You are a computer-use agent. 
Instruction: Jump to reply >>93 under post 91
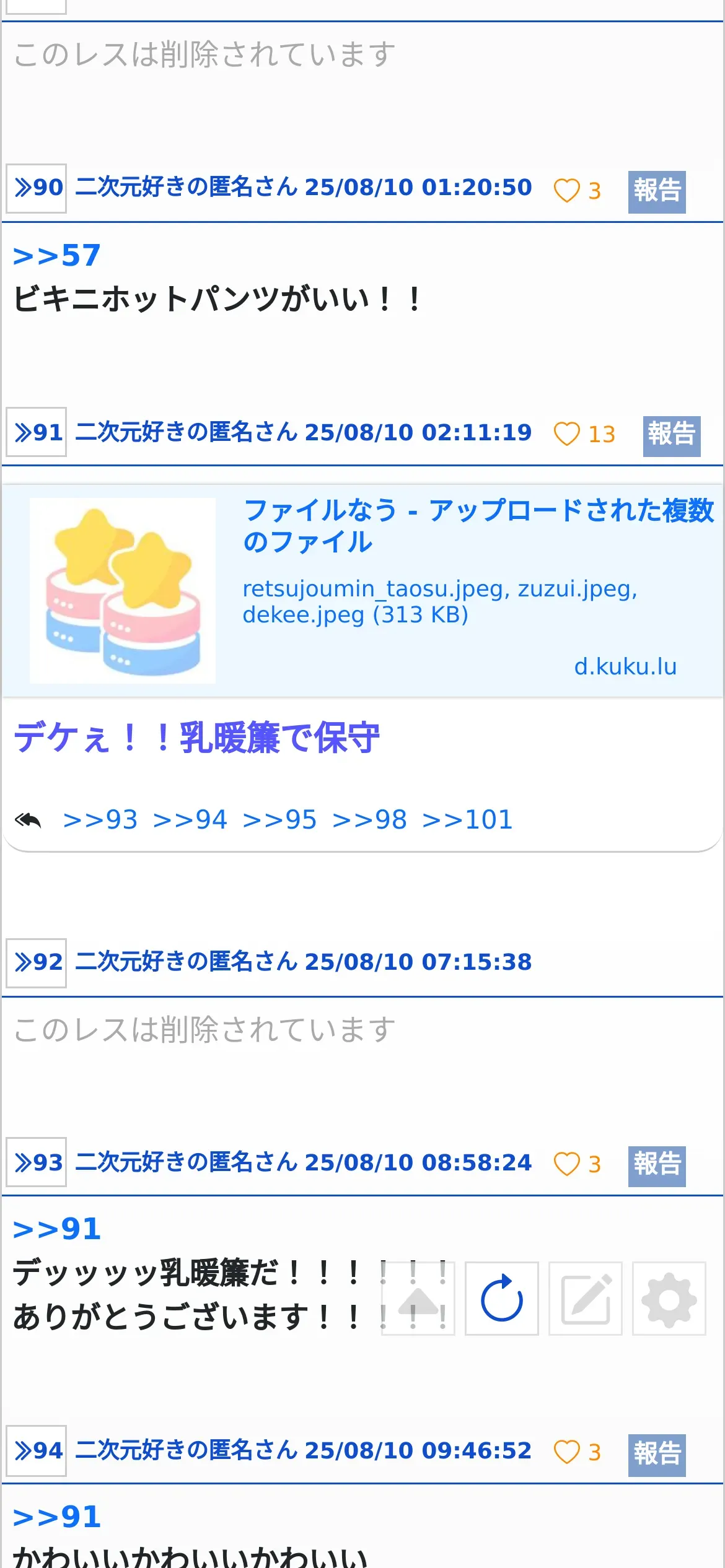100,820
